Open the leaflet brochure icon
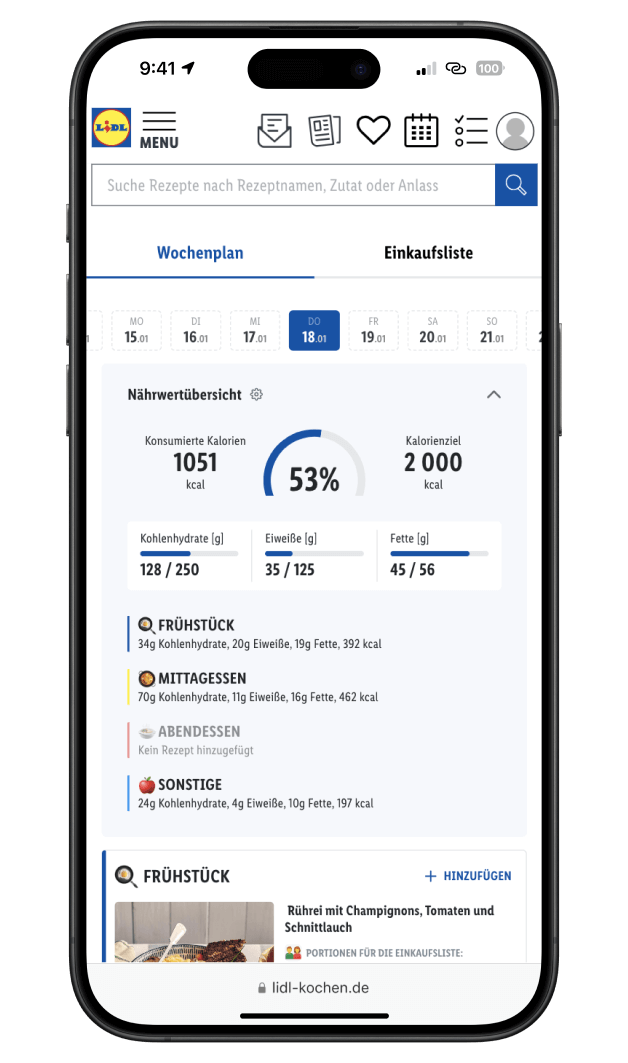Image resolution: width=628 pixels, height=1063 pixels. point(324,131)
